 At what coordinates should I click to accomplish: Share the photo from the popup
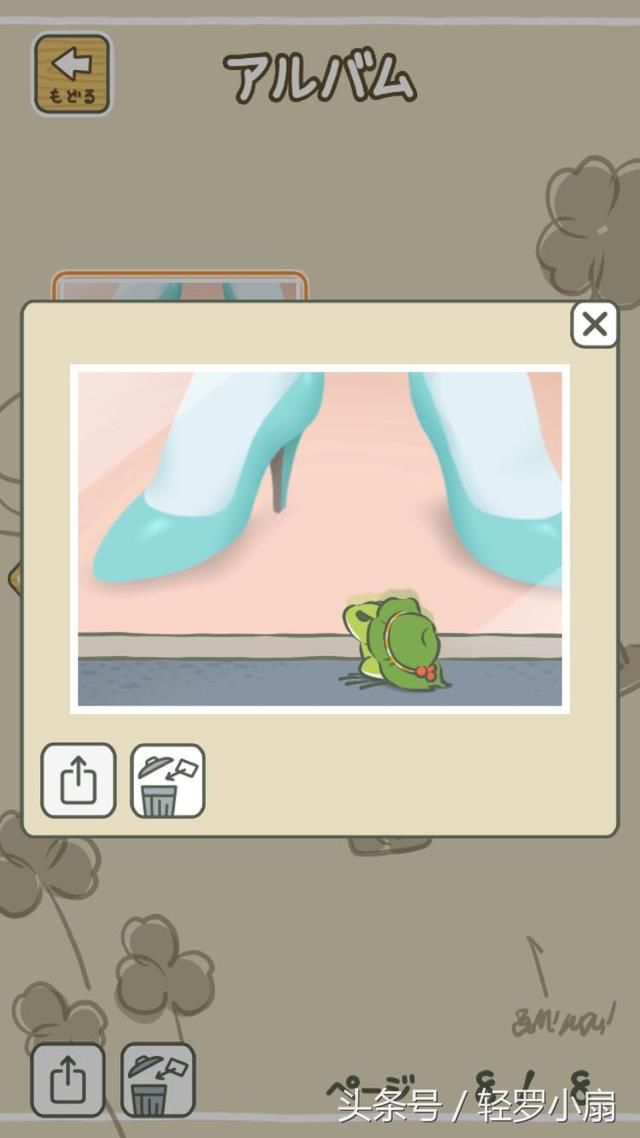pyautogui.click(x=78, y=781)
